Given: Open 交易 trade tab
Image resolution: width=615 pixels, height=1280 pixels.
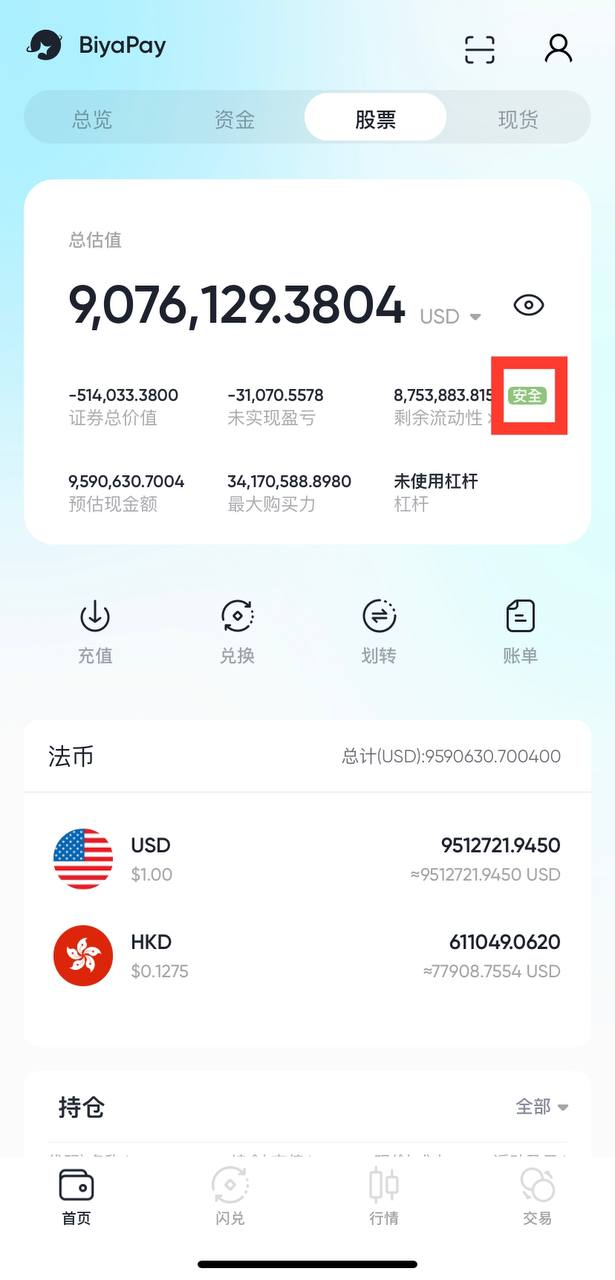Looking at the screenshot, I should pyautogui.click(x=537, y=1197).
